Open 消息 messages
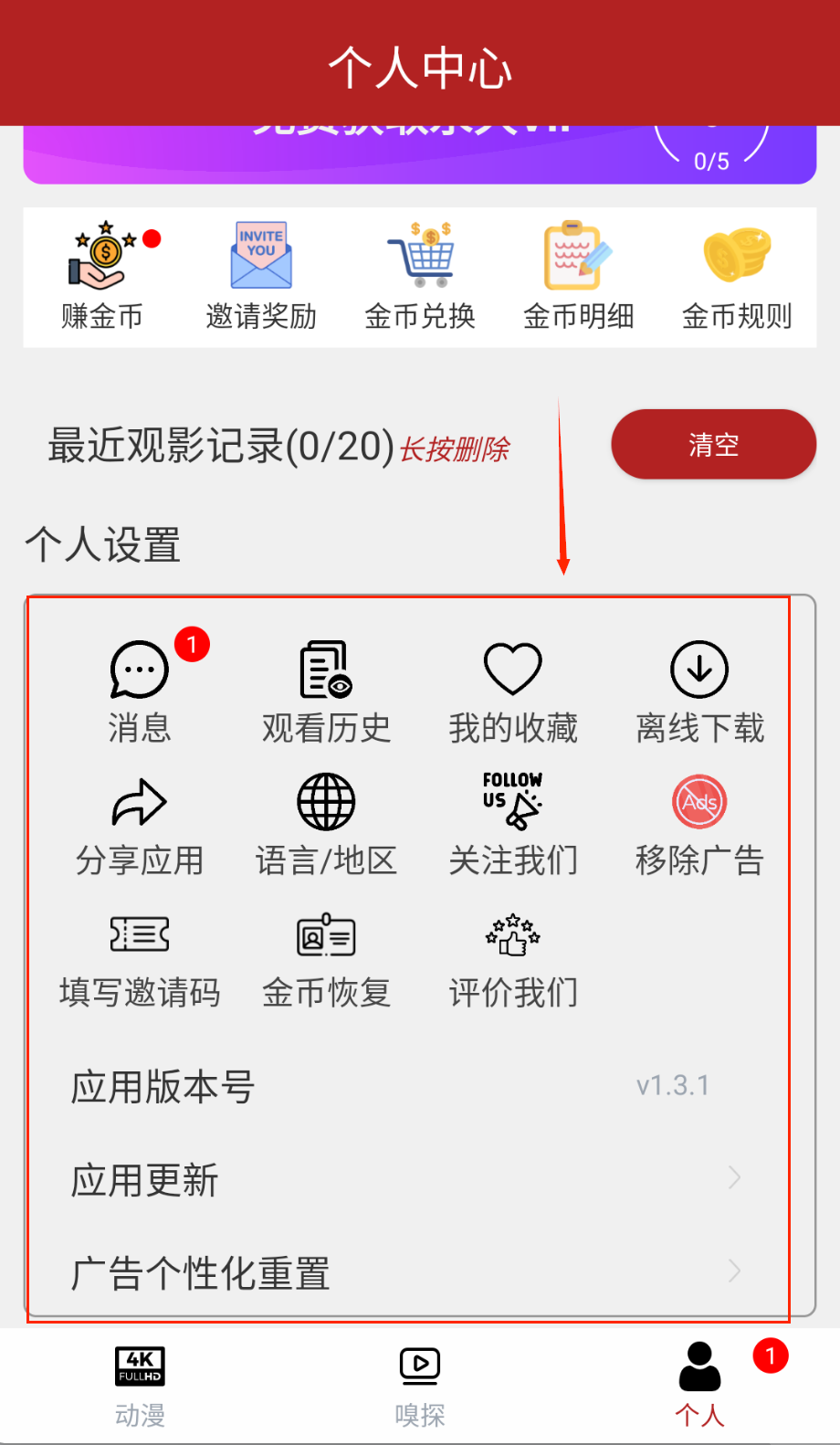 pyautogui.click(x=140, y=691)
